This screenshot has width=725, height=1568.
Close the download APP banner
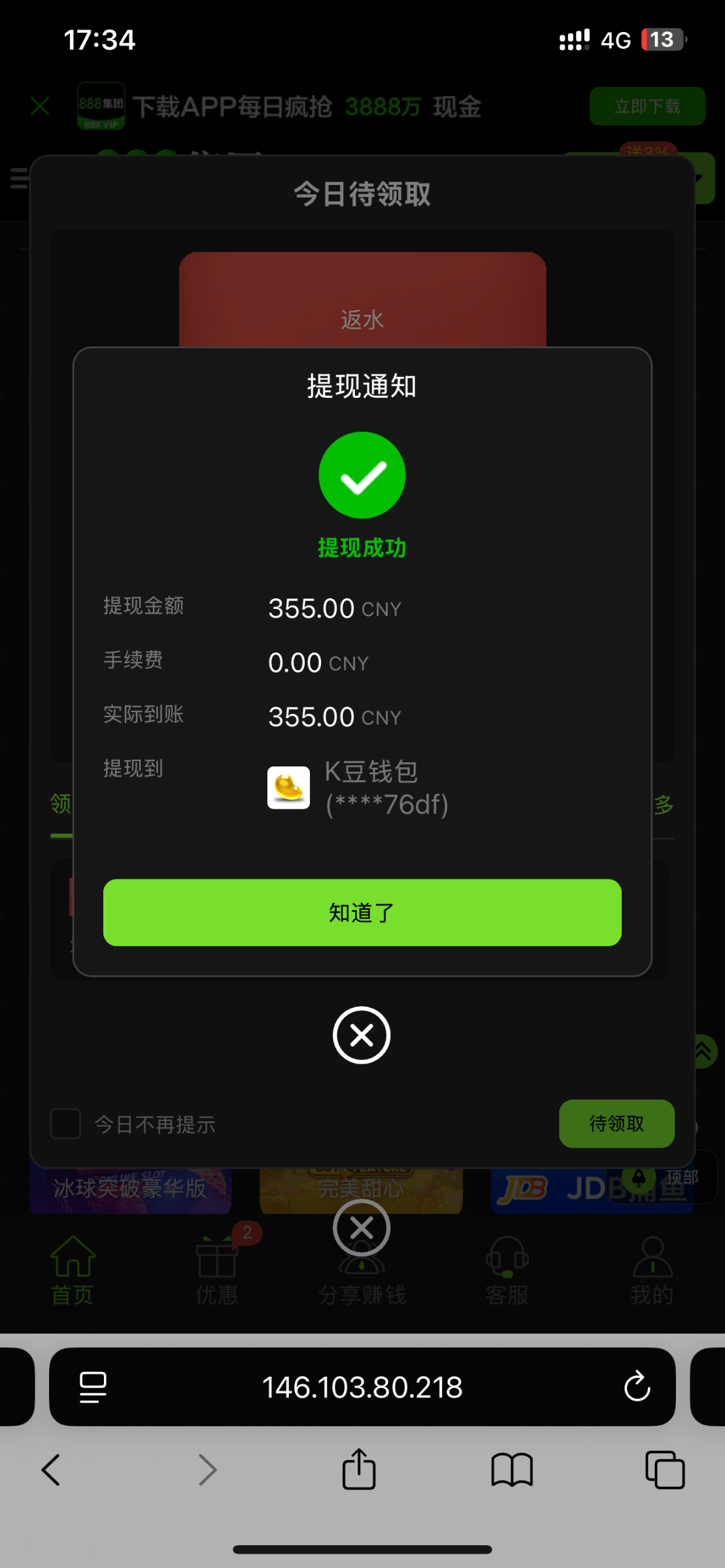(x=40, y=106)
